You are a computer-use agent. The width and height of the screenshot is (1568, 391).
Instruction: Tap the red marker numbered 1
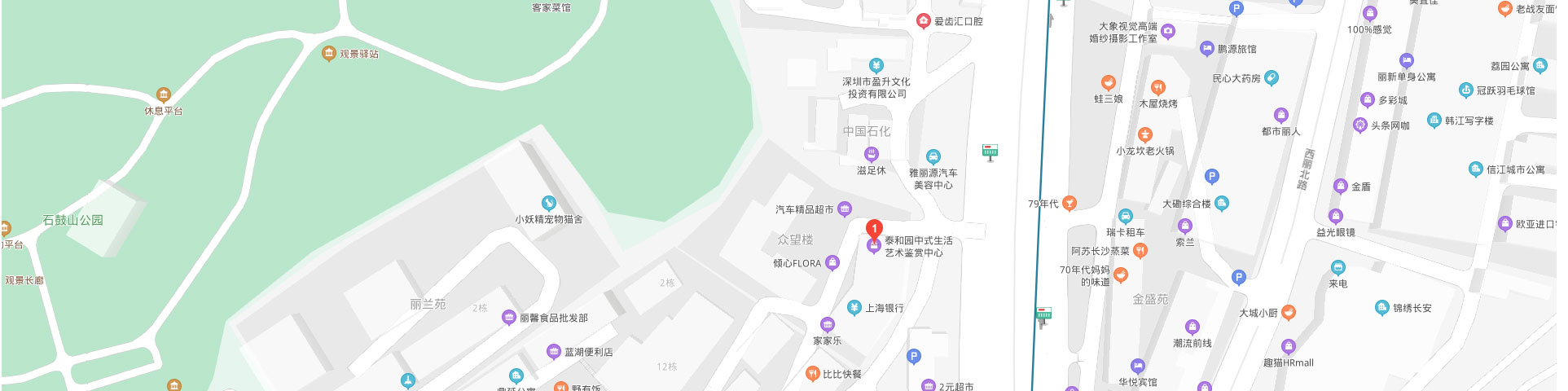tap(874, 229)
